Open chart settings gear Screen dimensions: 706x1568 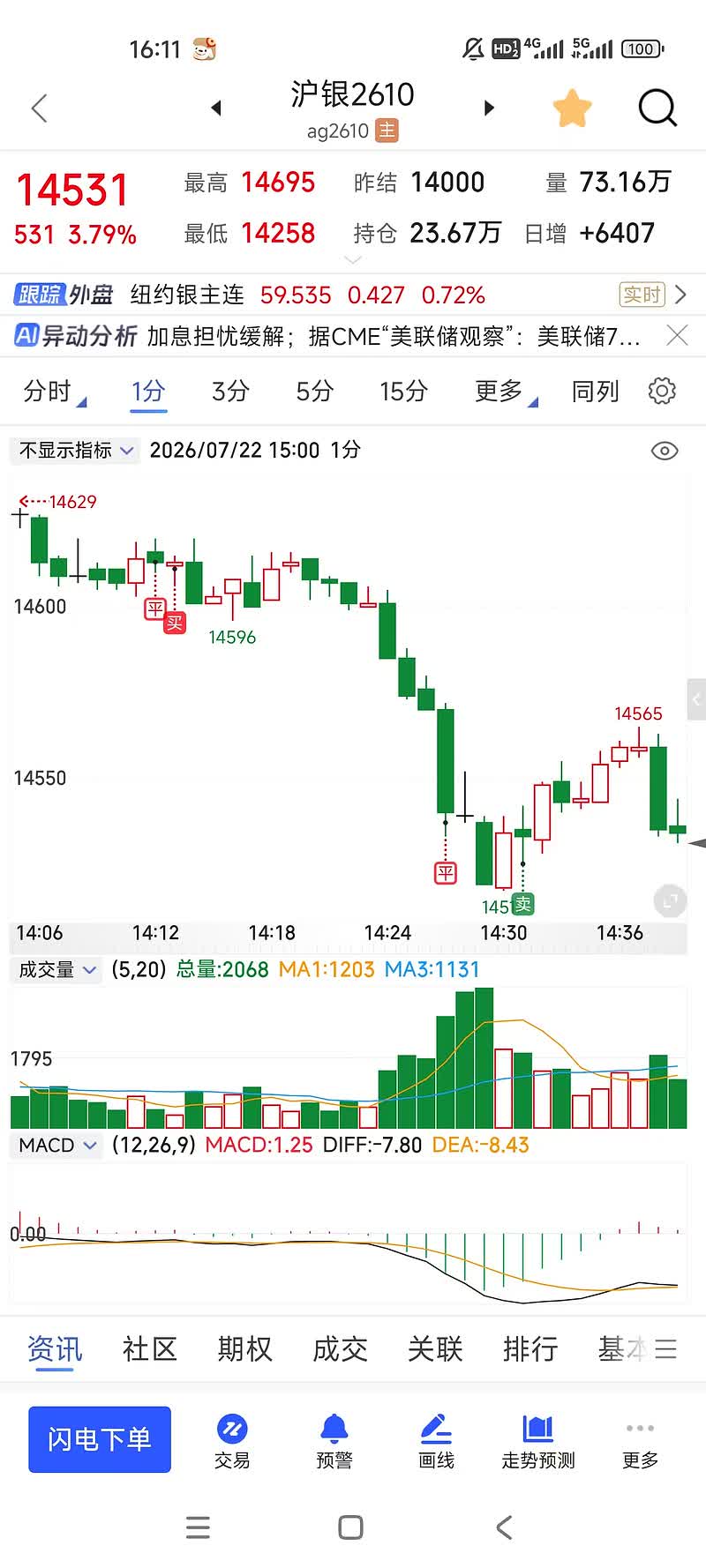[x=662, y=391]
